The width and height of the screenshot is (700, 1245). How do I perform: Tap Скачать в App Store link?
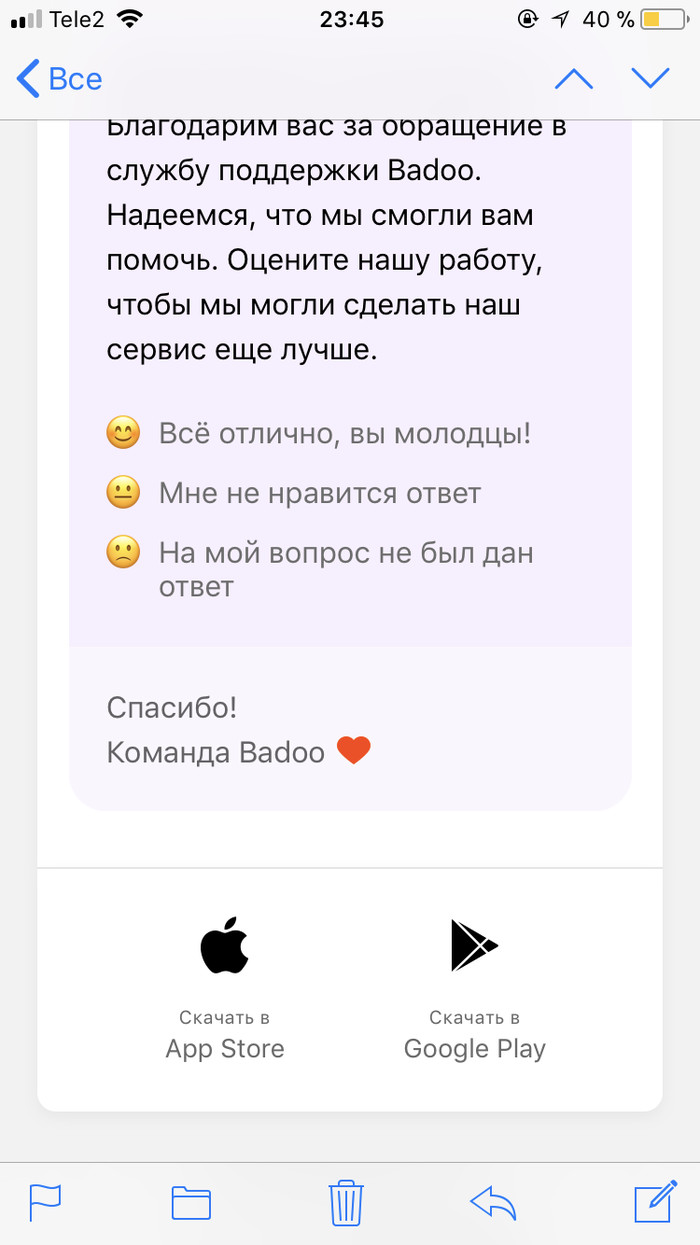coord(225,990)
